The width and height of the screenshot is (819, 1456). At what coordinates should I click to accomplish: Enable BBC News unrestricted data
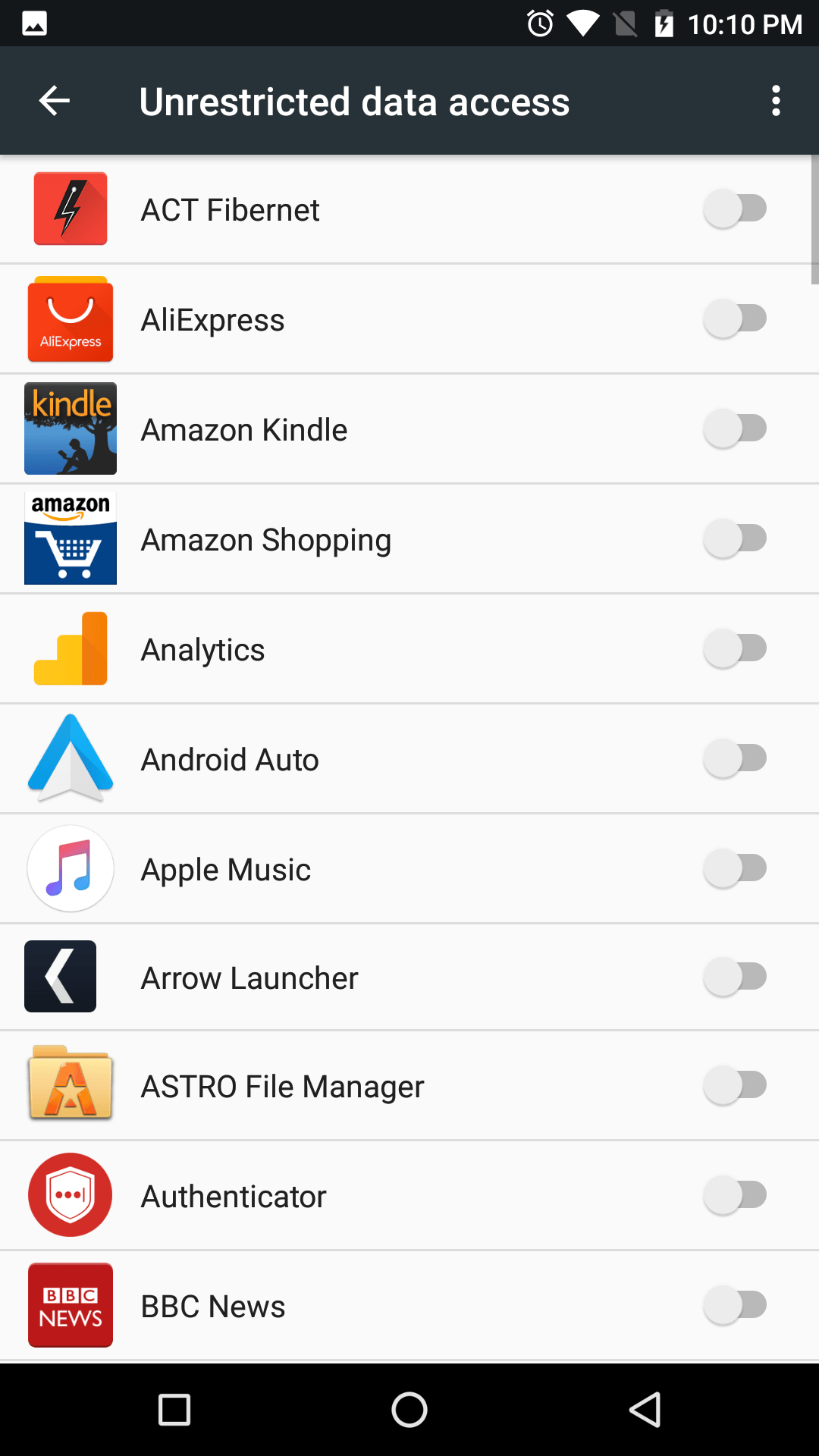(x=735, y=1306)
